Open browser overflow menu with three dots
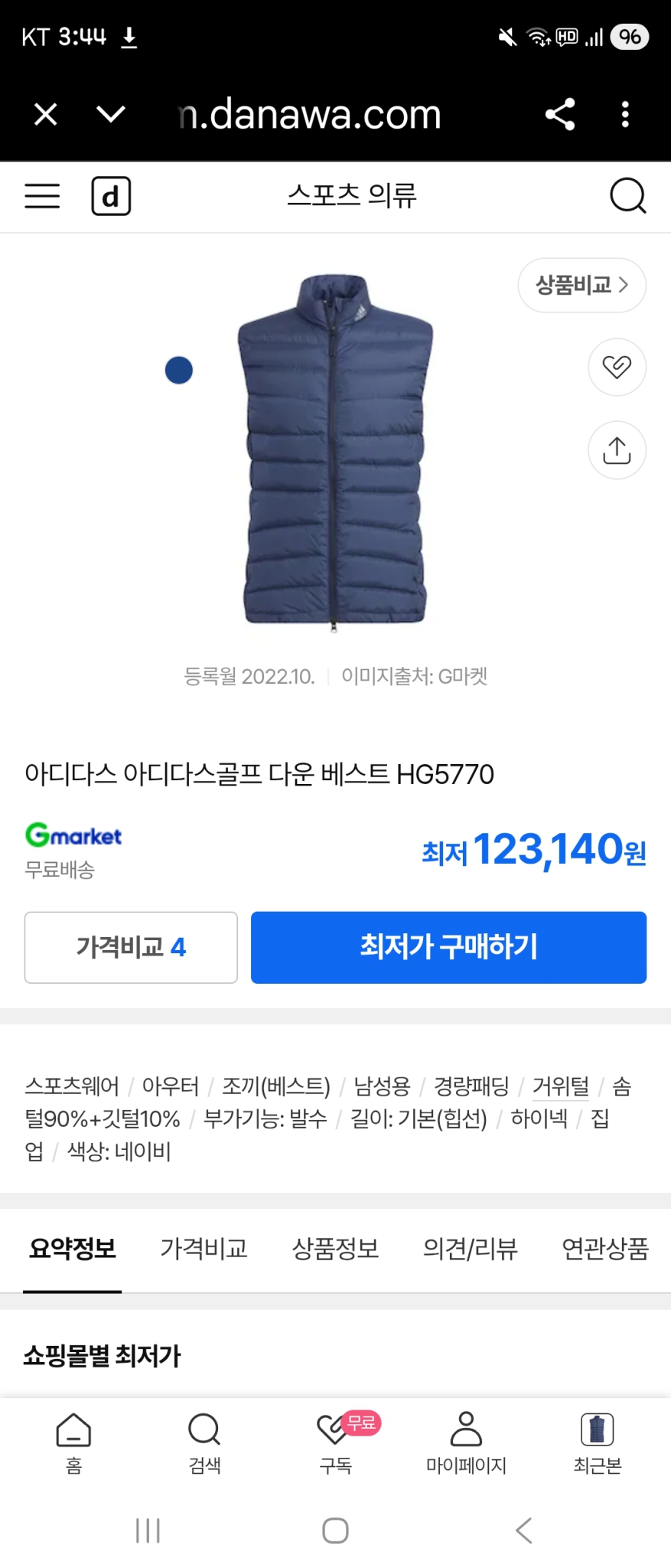Viewport: 671px width, 1568px height. point(626,113)
